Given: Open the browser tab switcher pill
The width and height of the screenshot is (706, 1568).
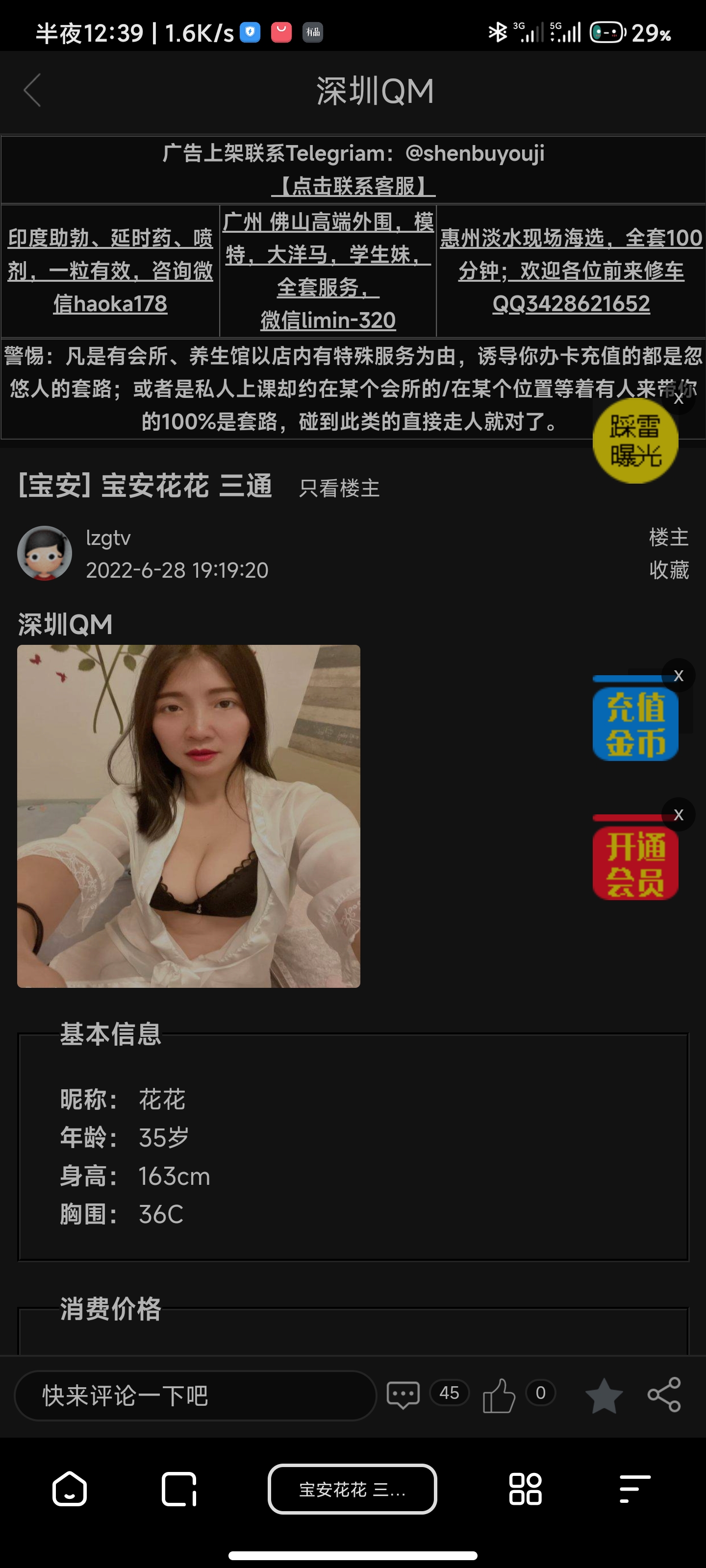Looking at the screenshot, I should [x=352, y=1489].
